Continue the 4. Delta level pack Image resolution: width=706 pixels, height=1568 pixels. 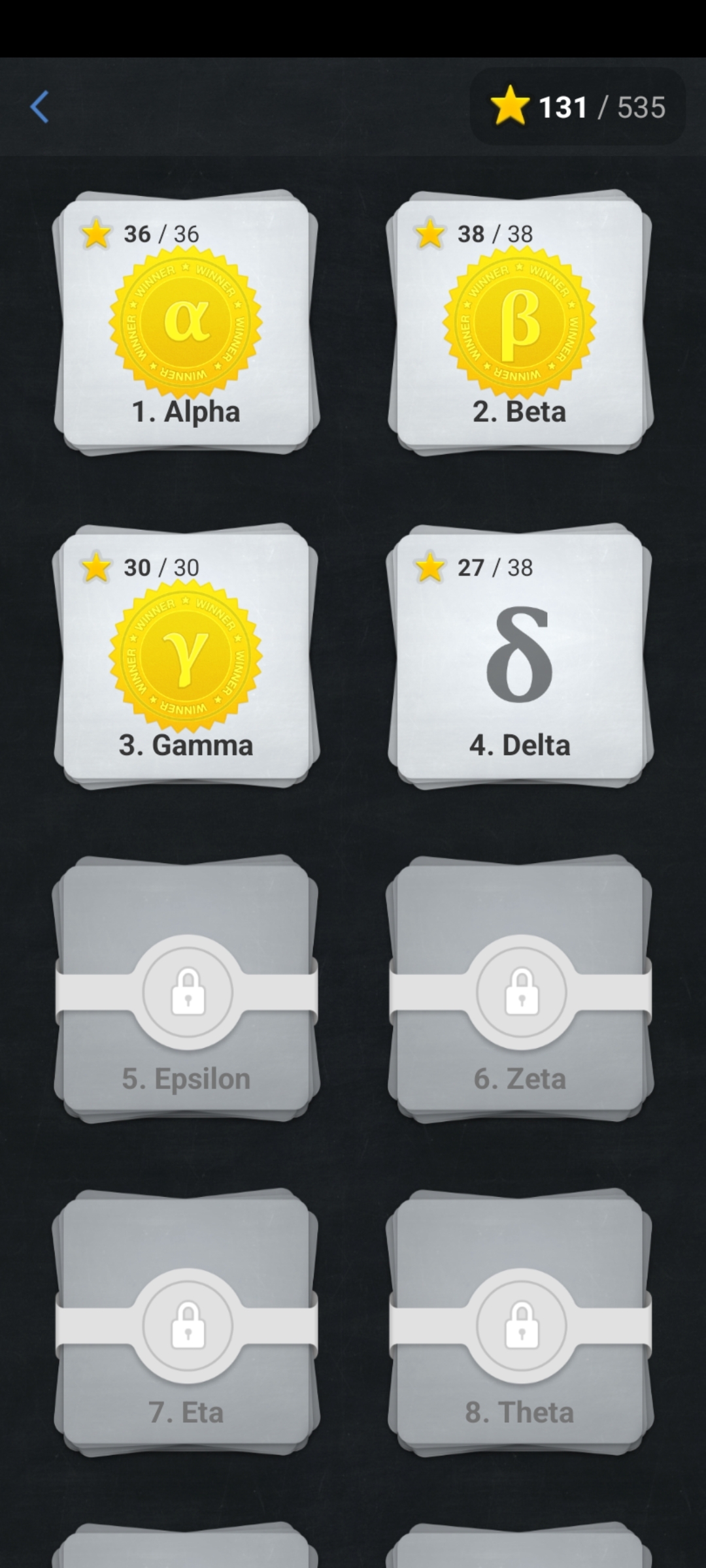tap(520, 657)
